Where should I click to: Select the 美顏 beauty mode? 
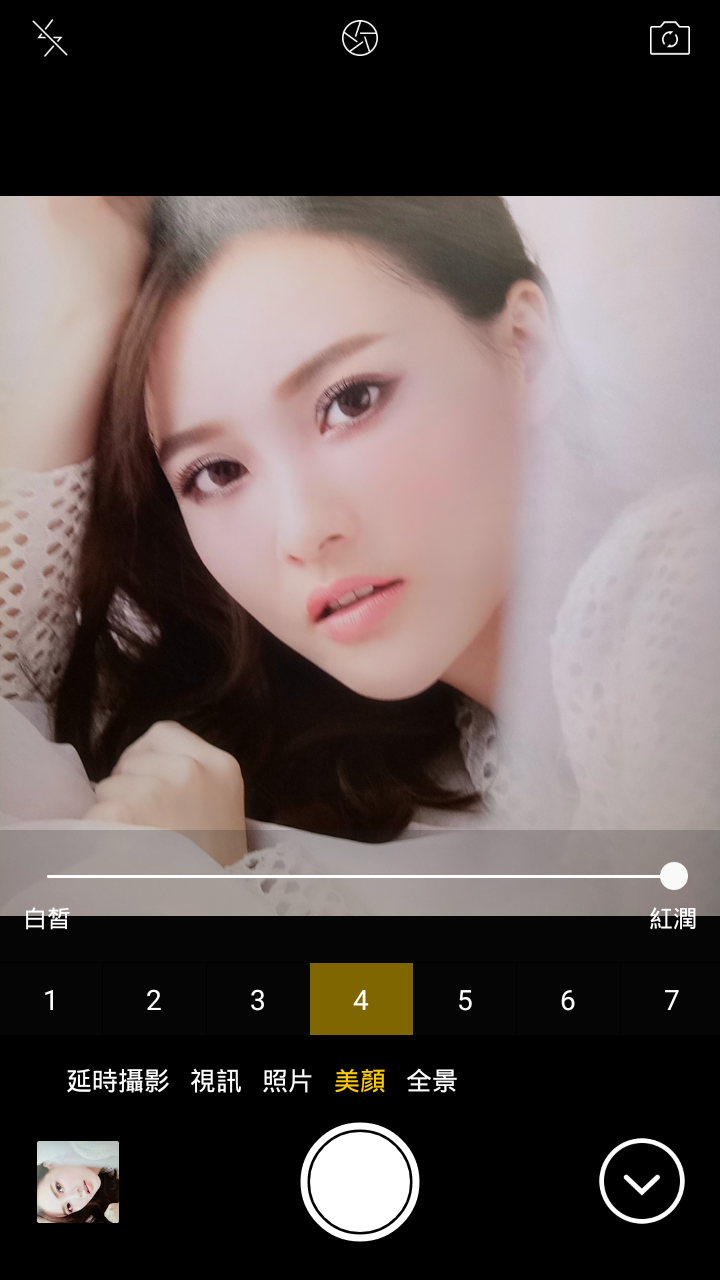[360, 1081]
